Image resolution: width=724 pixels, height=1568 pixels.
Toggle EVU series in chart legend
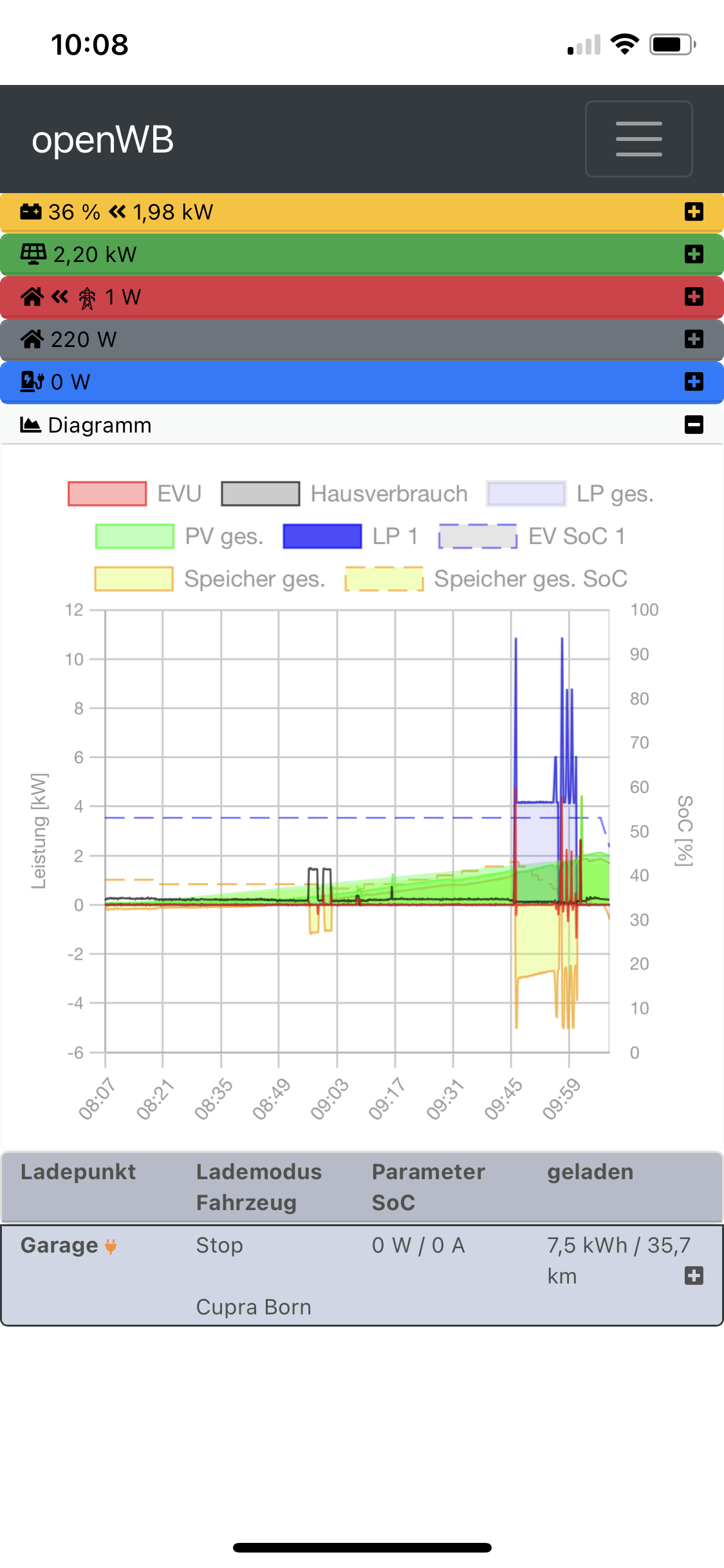(x=135, y=494)
